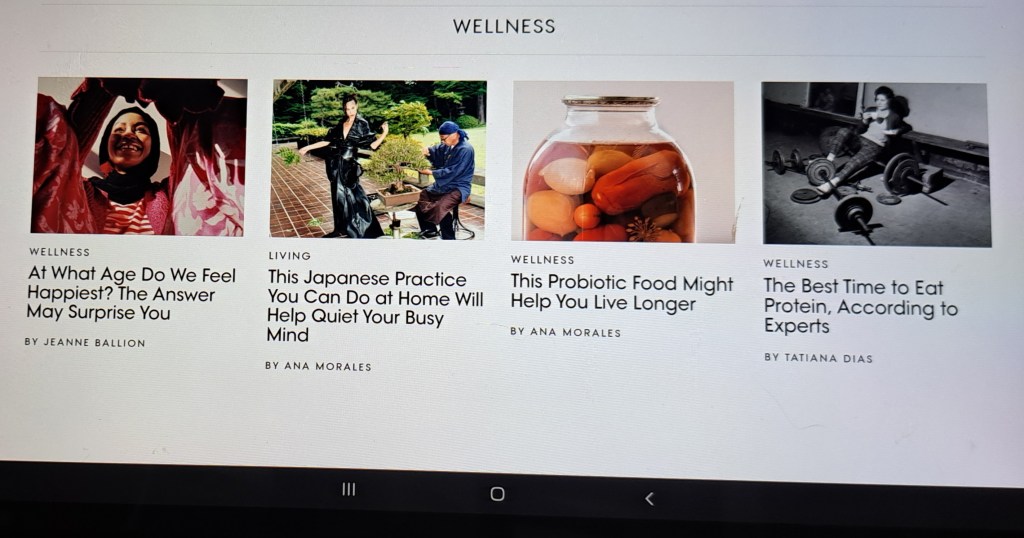Image resolution: width=1024 pixels, height=538 pixels.
Task: Read 'The Best Time to Eat Protein' article
Action: 860,306
